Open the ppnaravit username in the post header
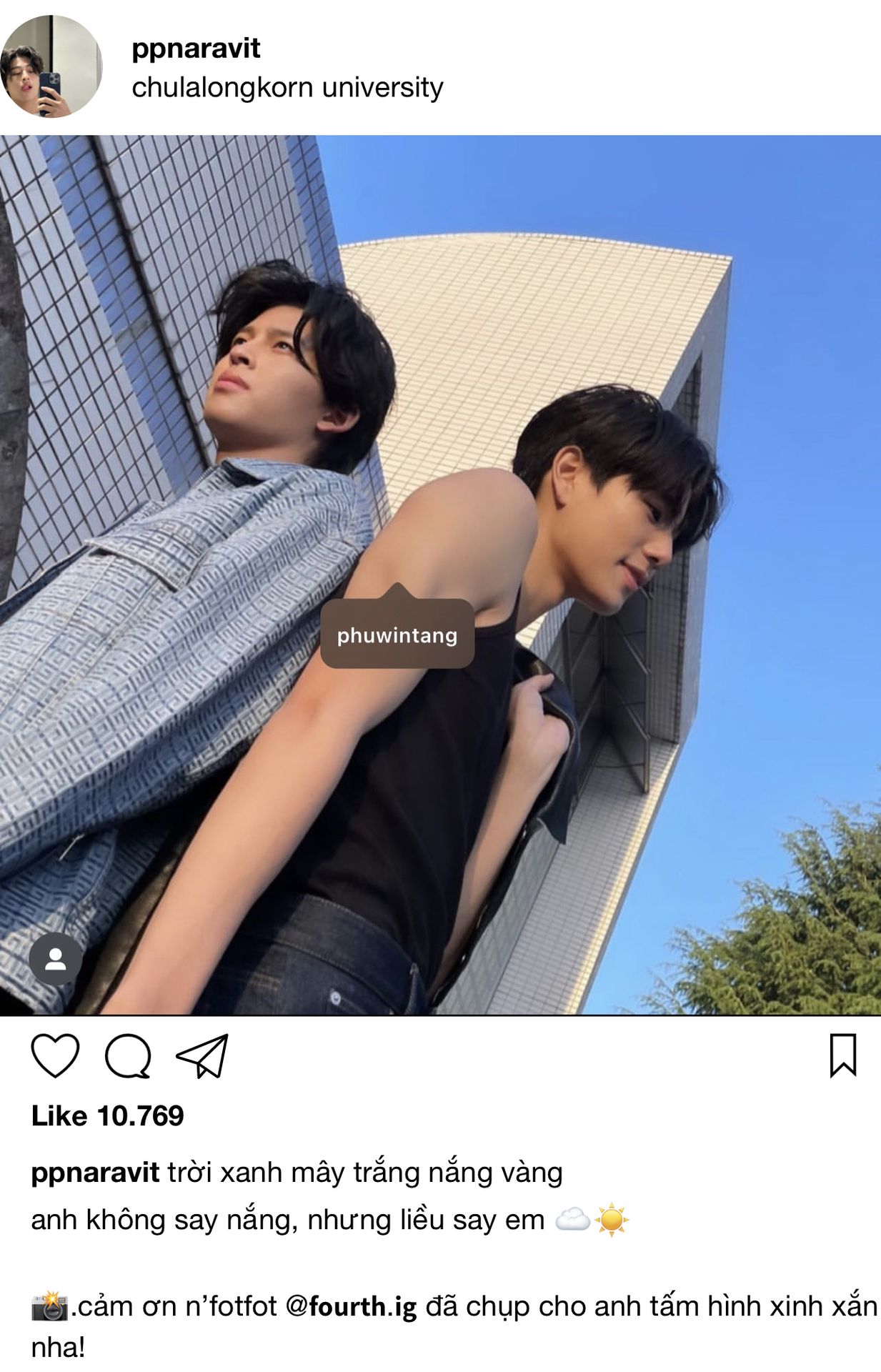 click(x=196, y=49)
